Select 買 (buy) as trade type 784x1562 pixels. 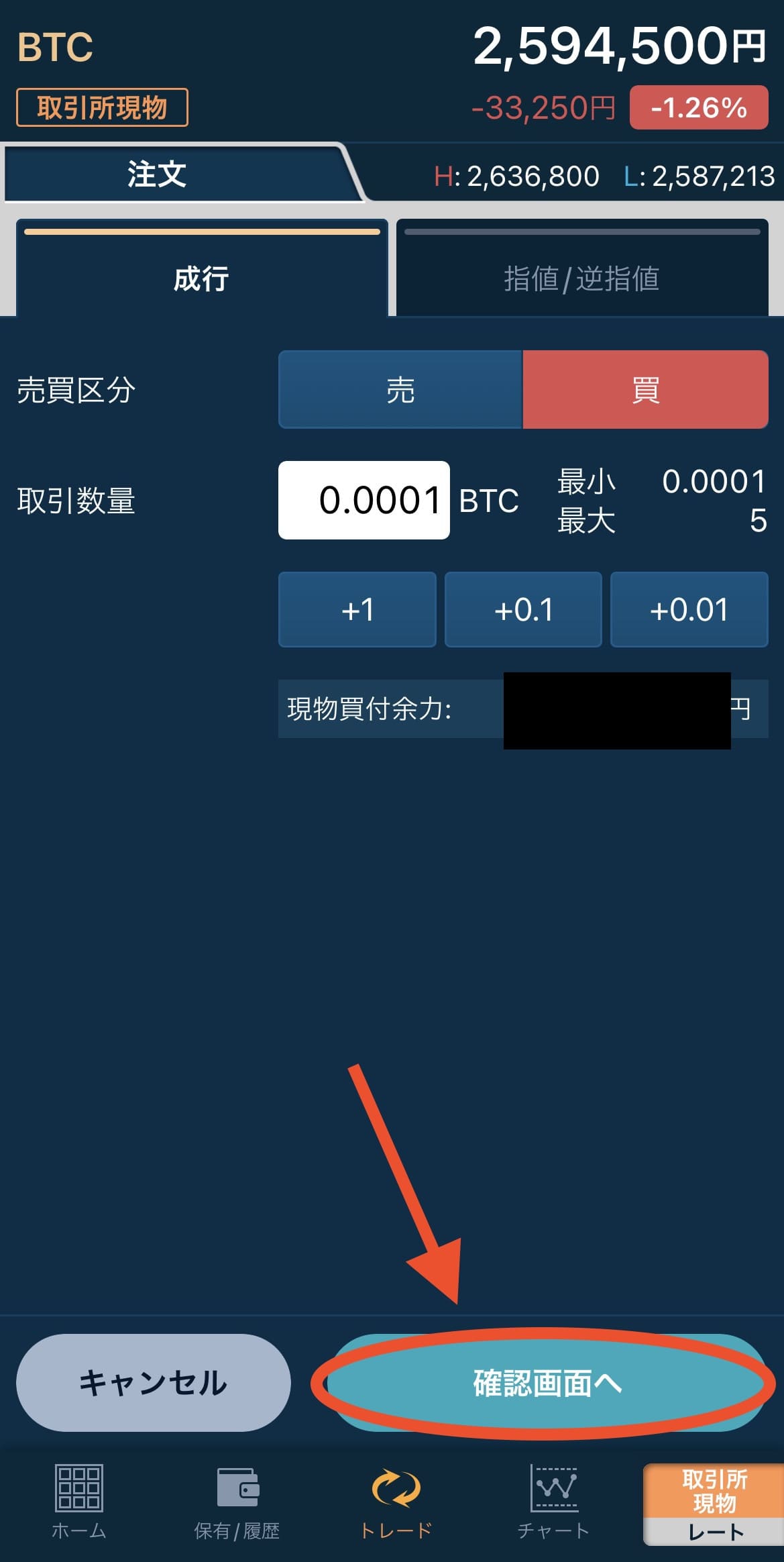[645, 390]
